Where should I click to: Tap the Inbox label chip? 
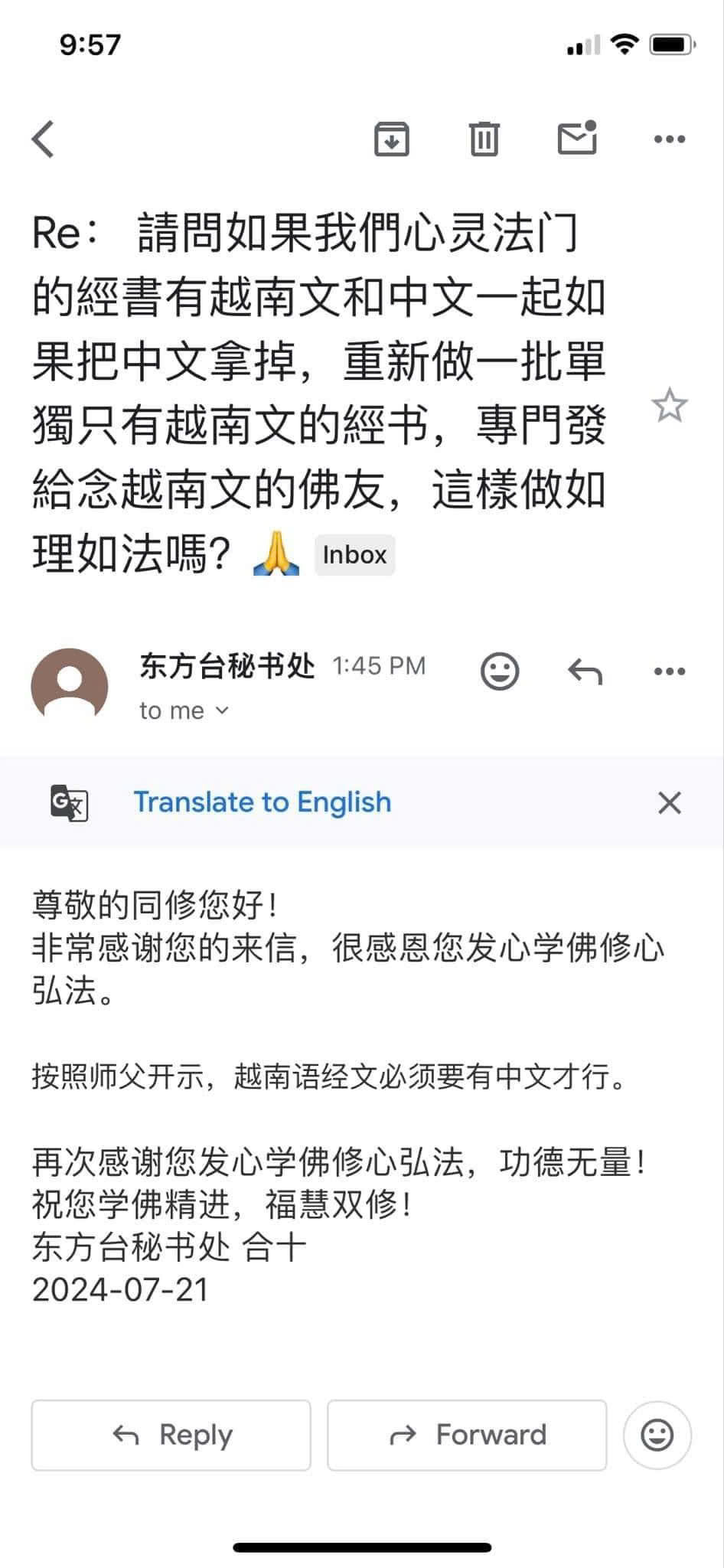pos(354,555)
